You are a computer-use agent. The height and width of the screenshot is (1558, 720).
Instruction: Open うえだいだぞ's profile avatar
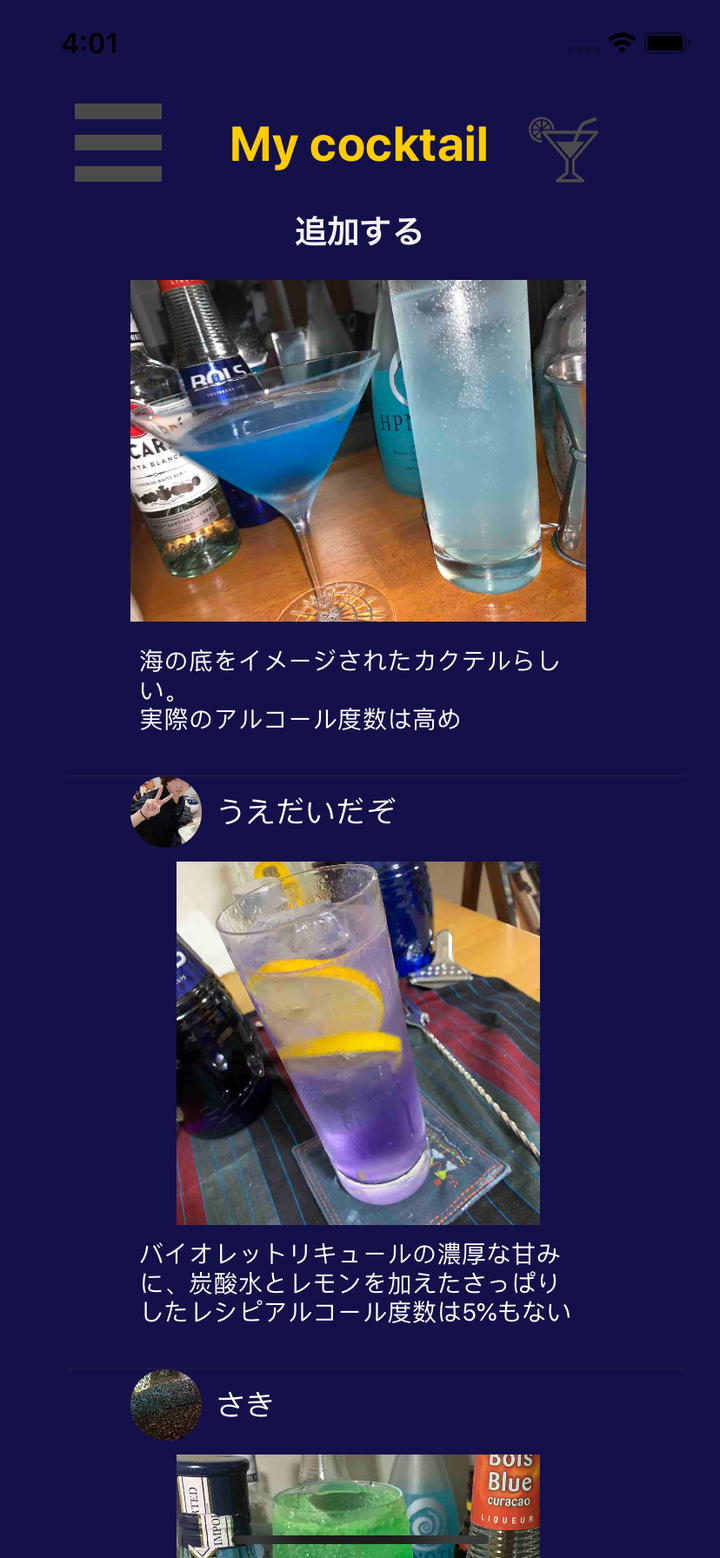point(166,811)
